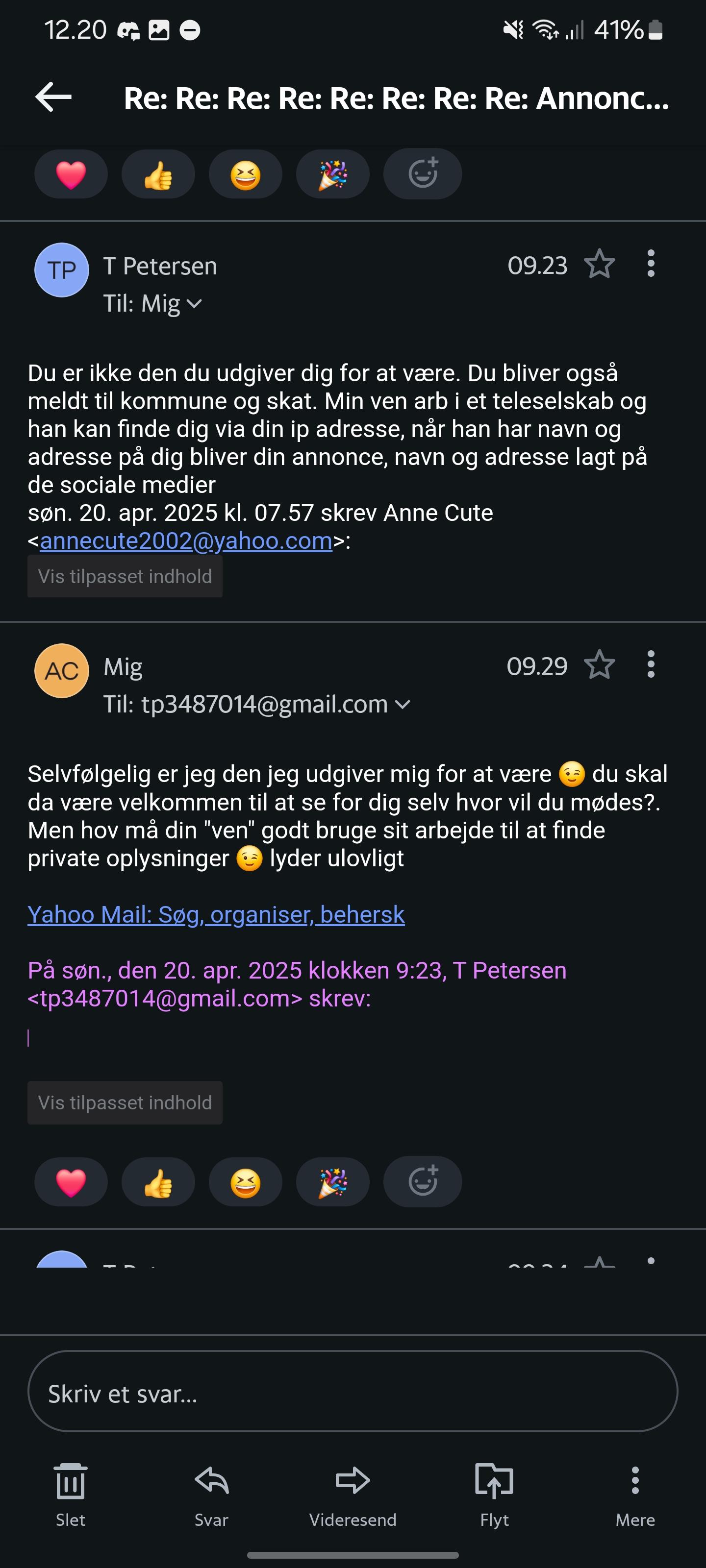Tap the Skriv et svar reply field
This screenshot has width=706, height=1568.
click(353, 1393)
